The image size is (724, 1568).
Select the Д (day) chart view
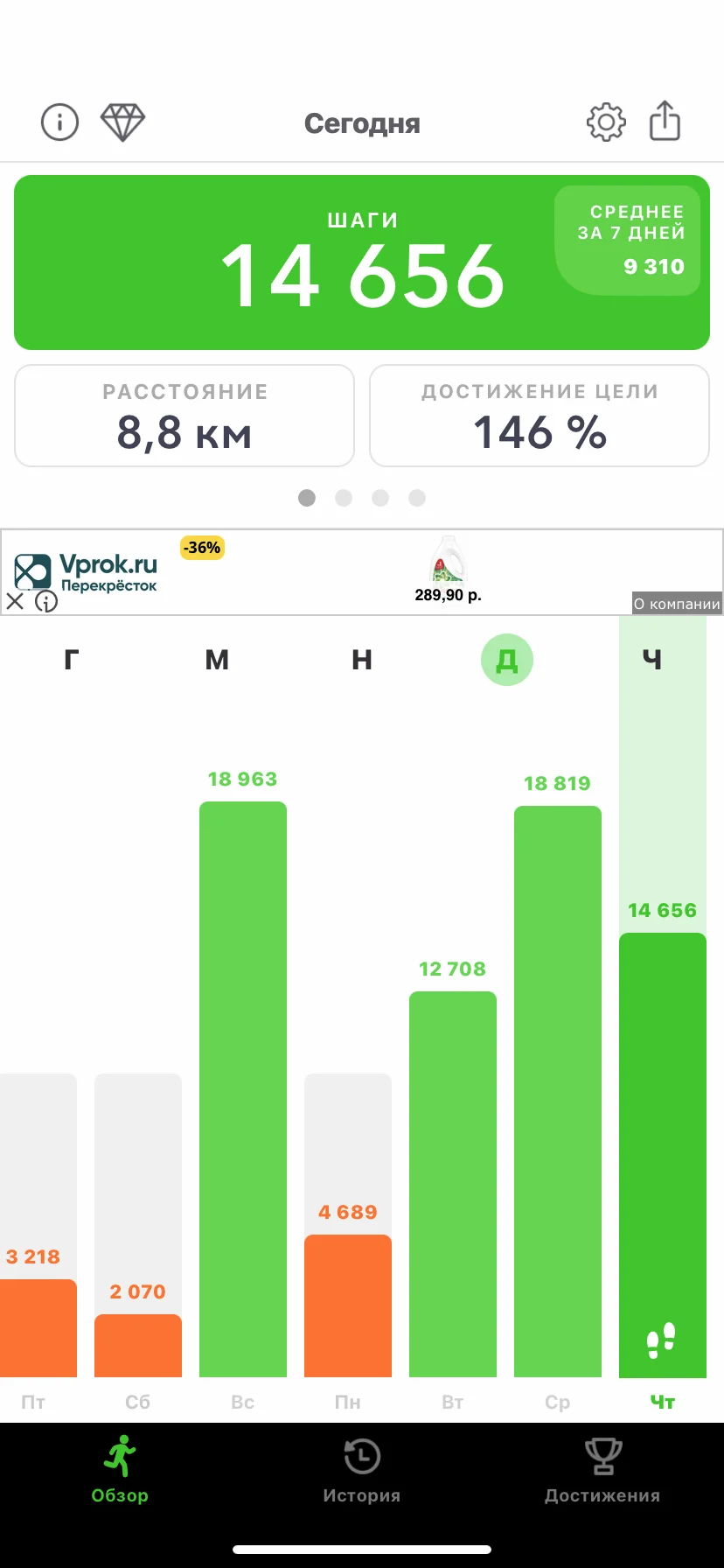click(x=507, y=660)
